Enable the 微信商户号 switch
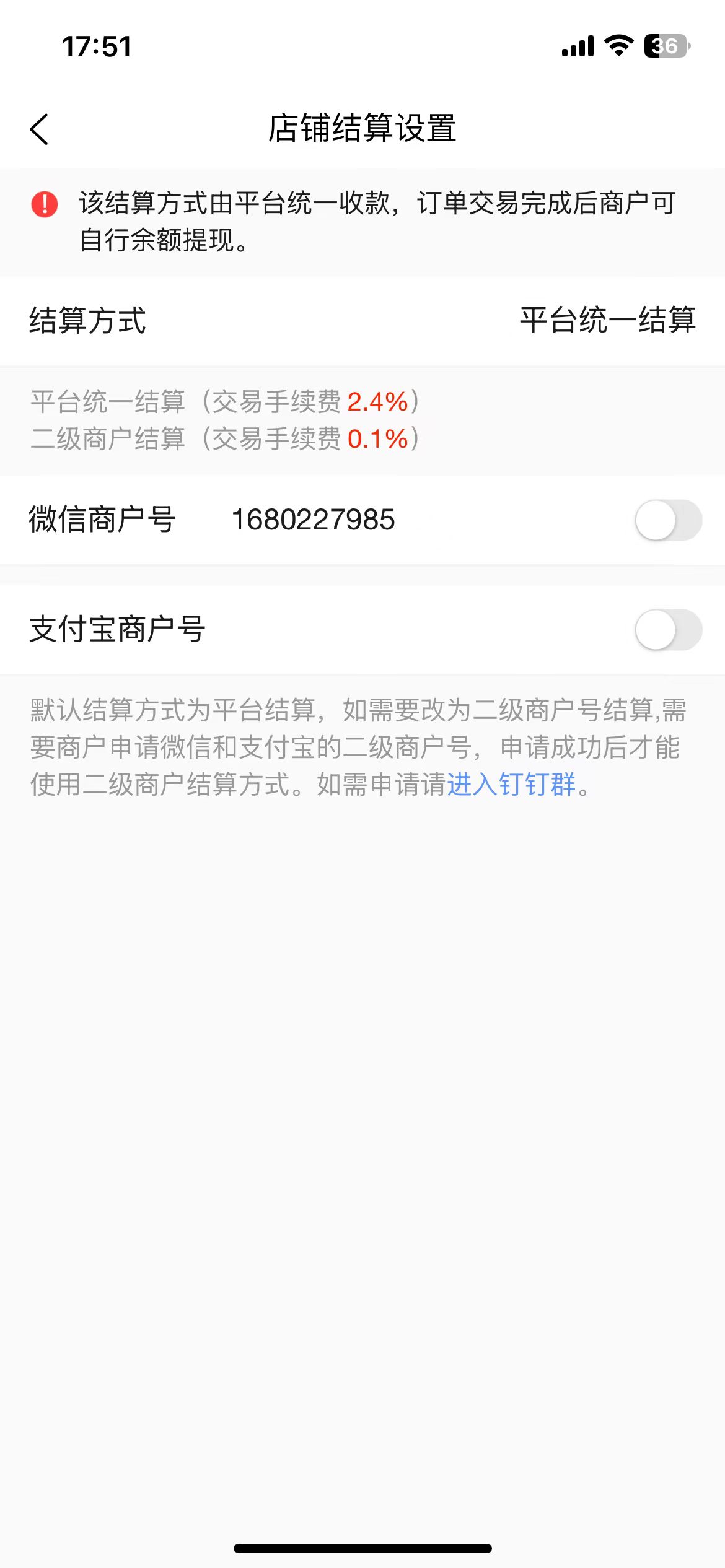 (x=667, y=520)
